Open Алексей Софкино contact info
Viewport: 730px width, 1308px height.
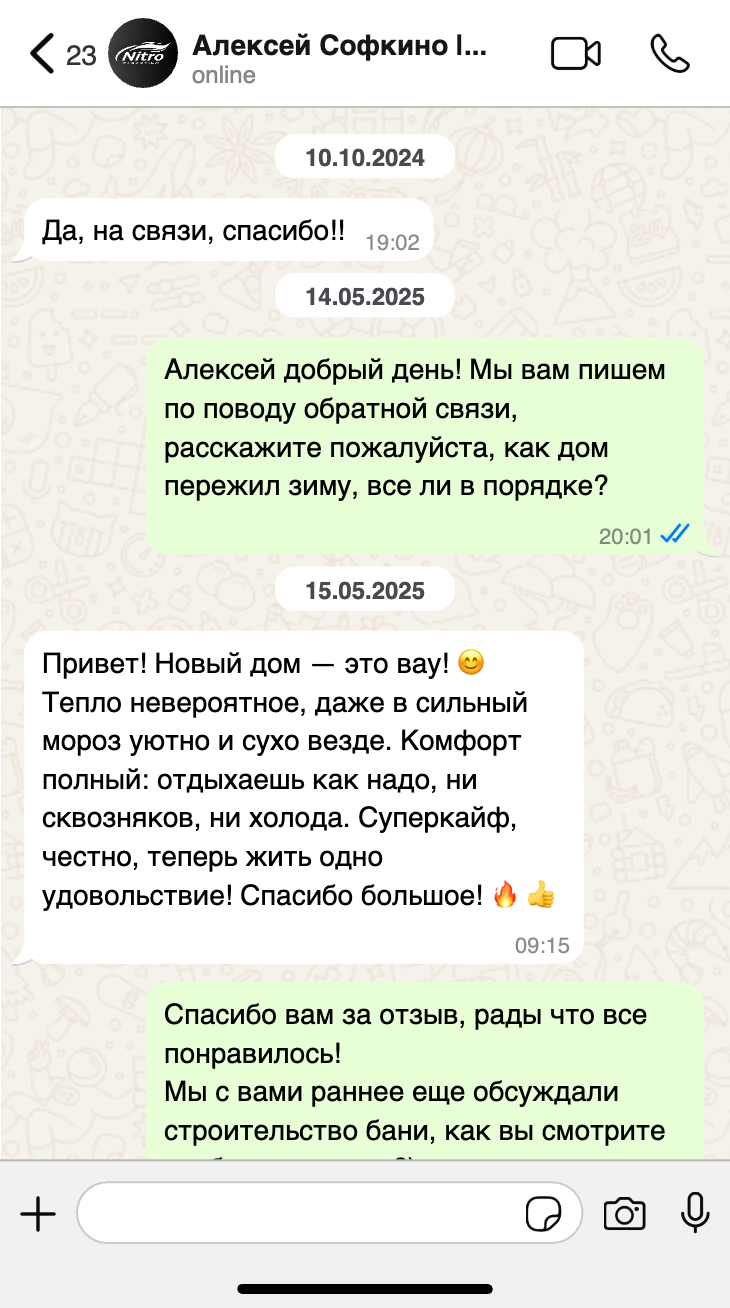click(x=338, y=58)
